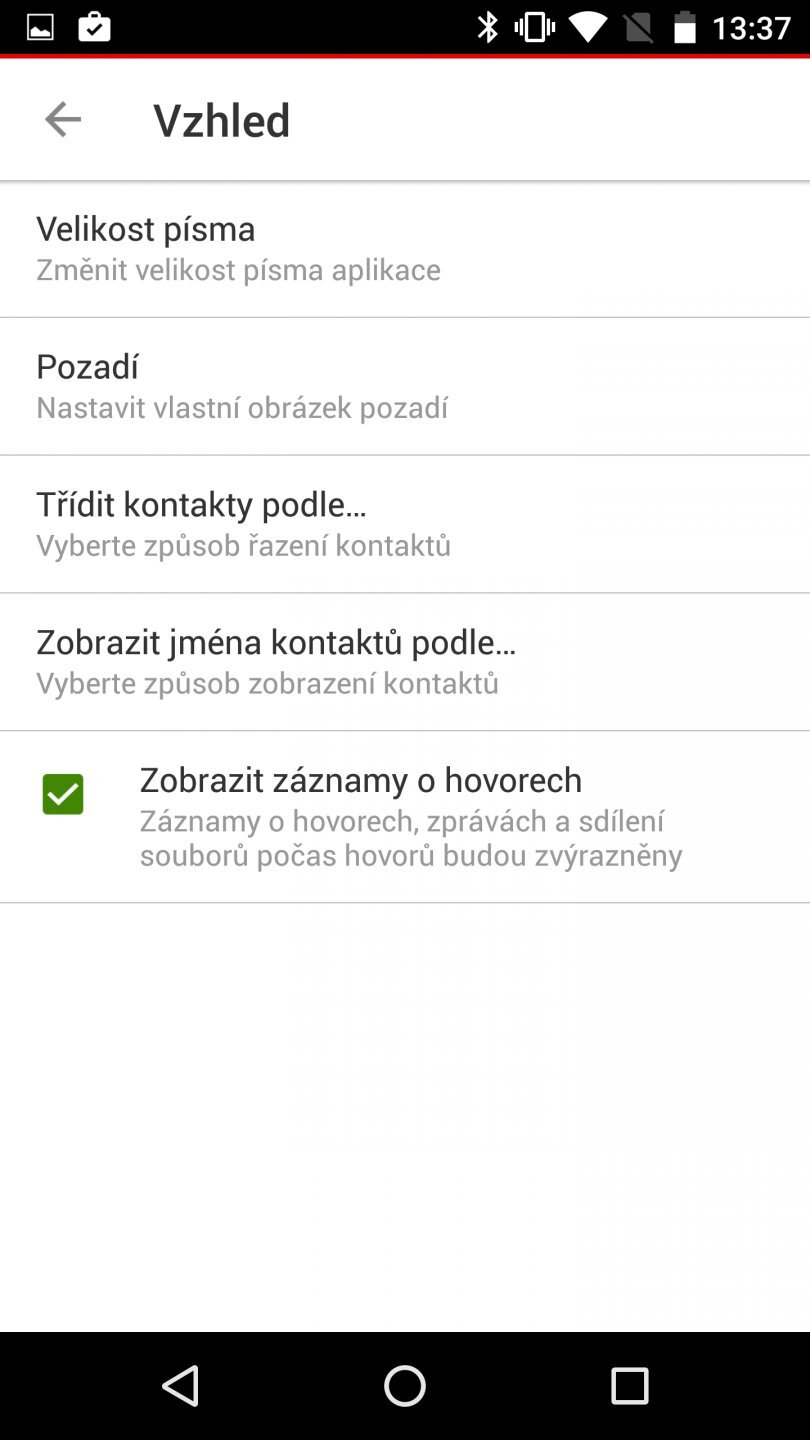Tap the Vzhled screen title

(x=221, y=118)
